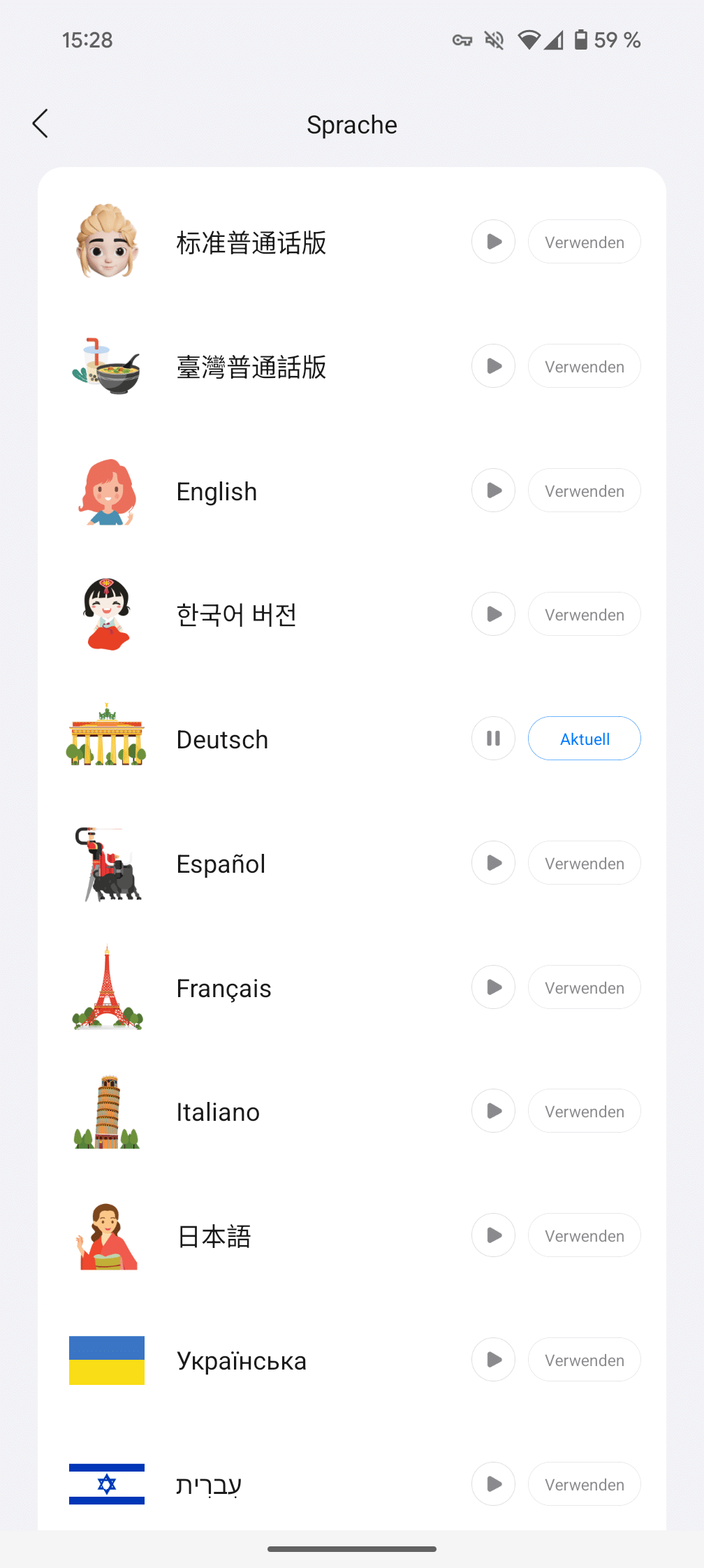Go back from the Sprache screen
Image resolution: width=704 pixels, height=1568 pixels.
coord(41,124)
